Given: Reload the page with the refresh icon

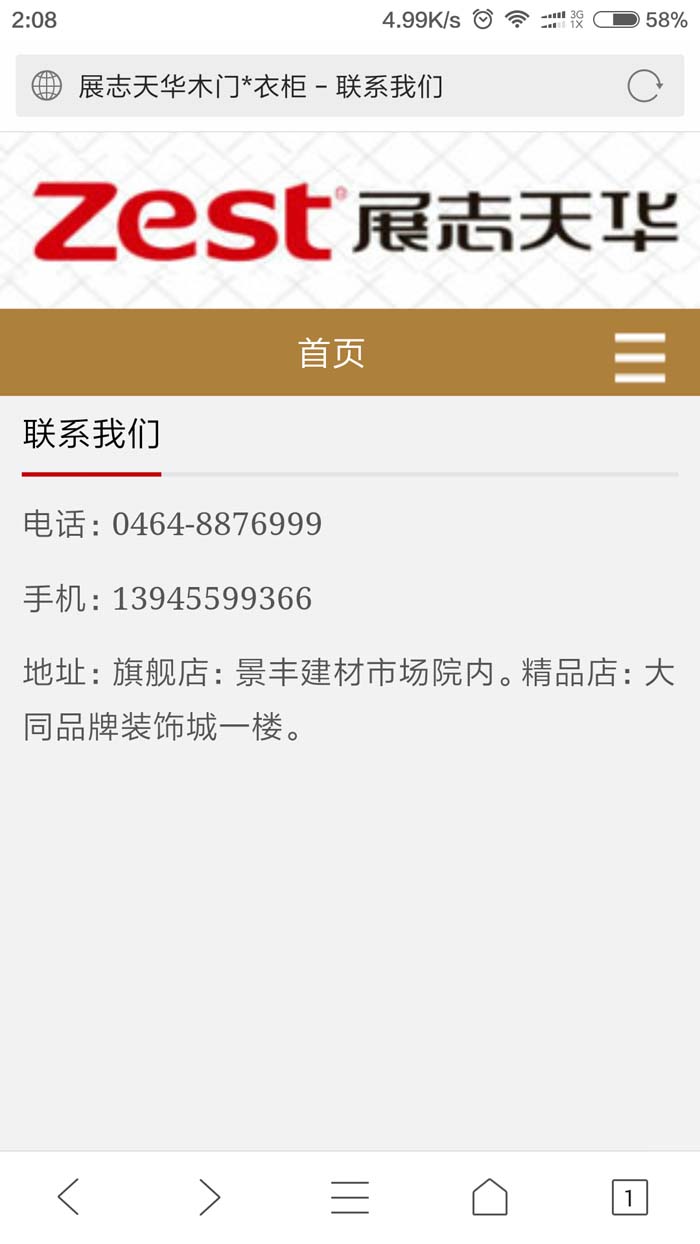Looking at the screenshot, I should (x=644, y=86).
